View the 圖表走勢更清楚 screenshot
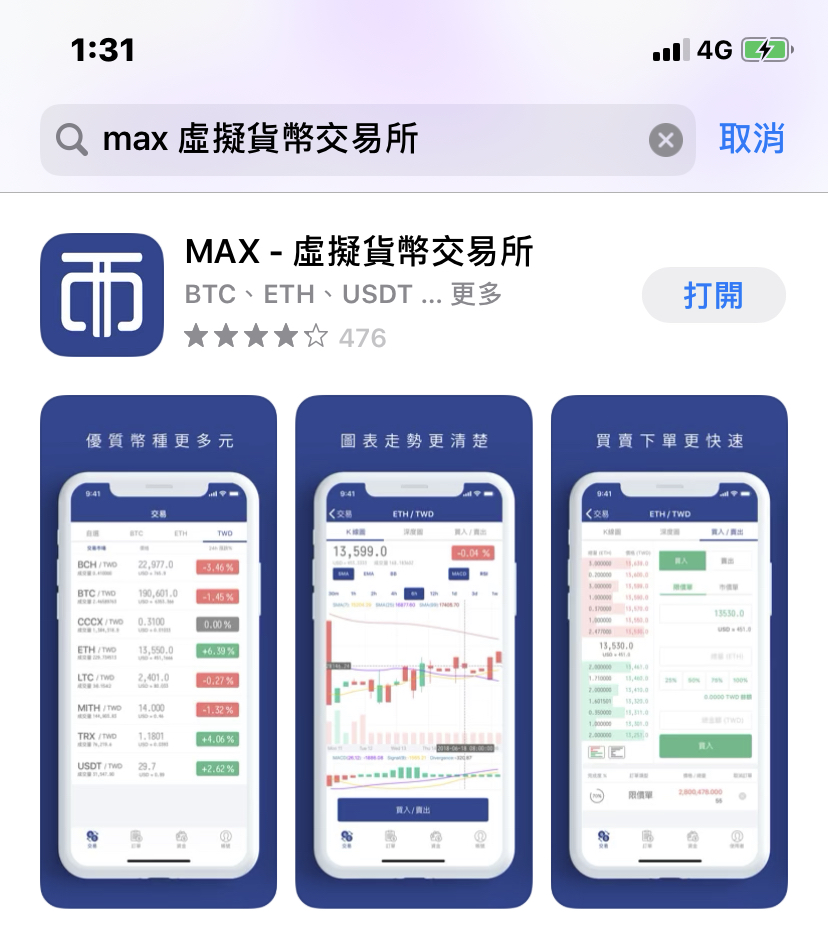Image resolution: width=828 pixels, height=932 pixels. pyautogui.click(x=413, y=650)
